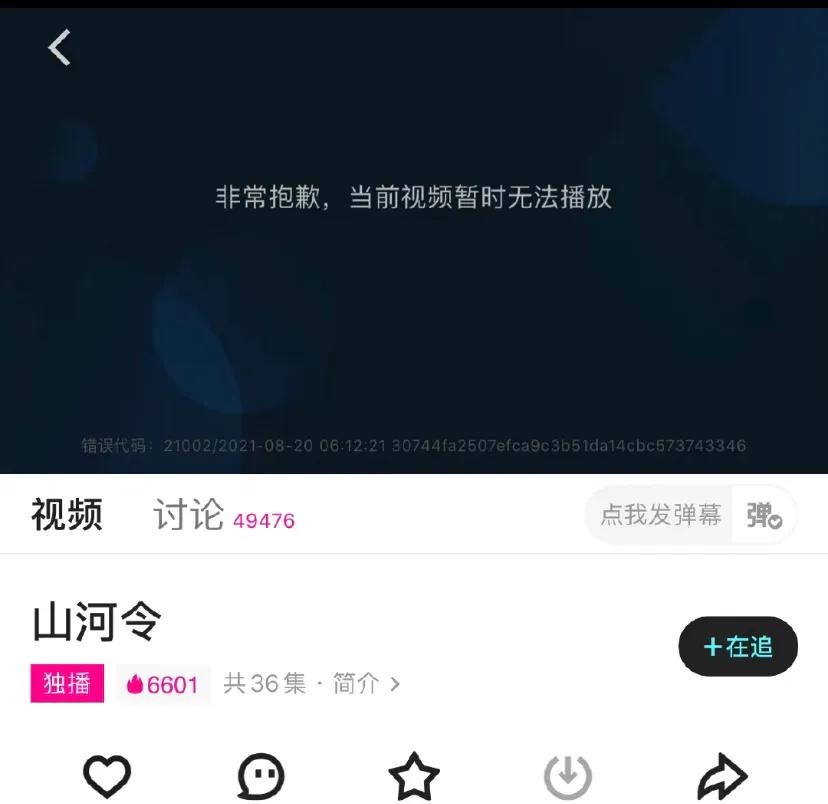Open comments via the chat bubble icon
This screenshot has height=804, width=828.
tap(261, 775)
